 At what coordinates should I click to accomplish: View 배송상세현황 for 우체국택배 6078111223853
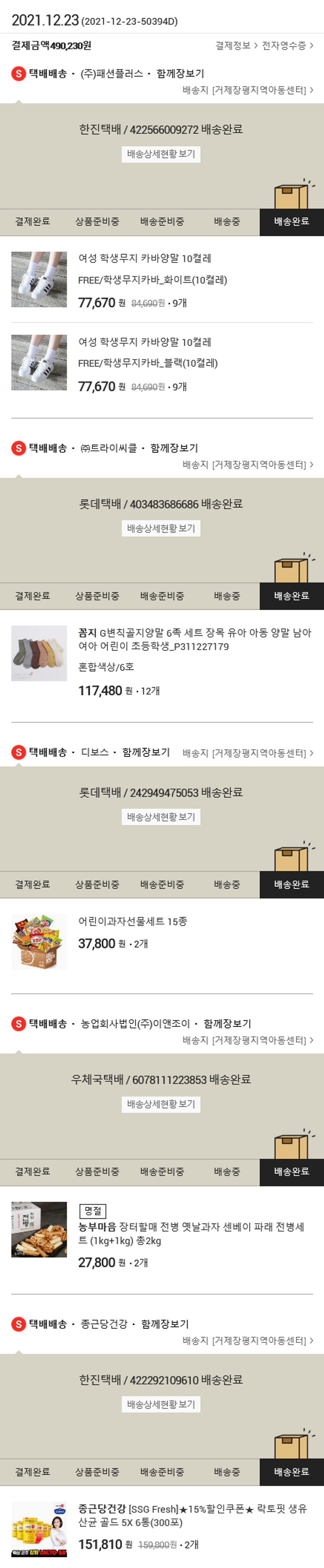[161, 1104]
